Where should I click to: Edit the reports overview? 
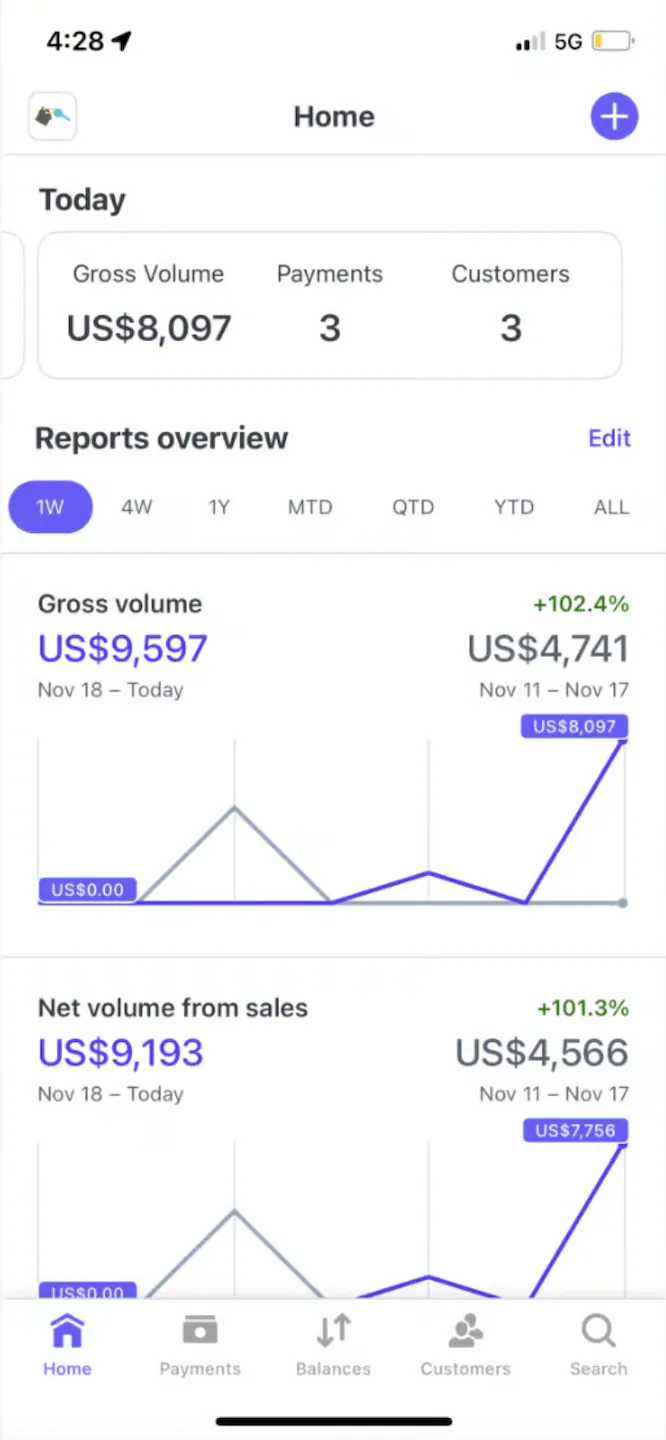pos(609,438)
